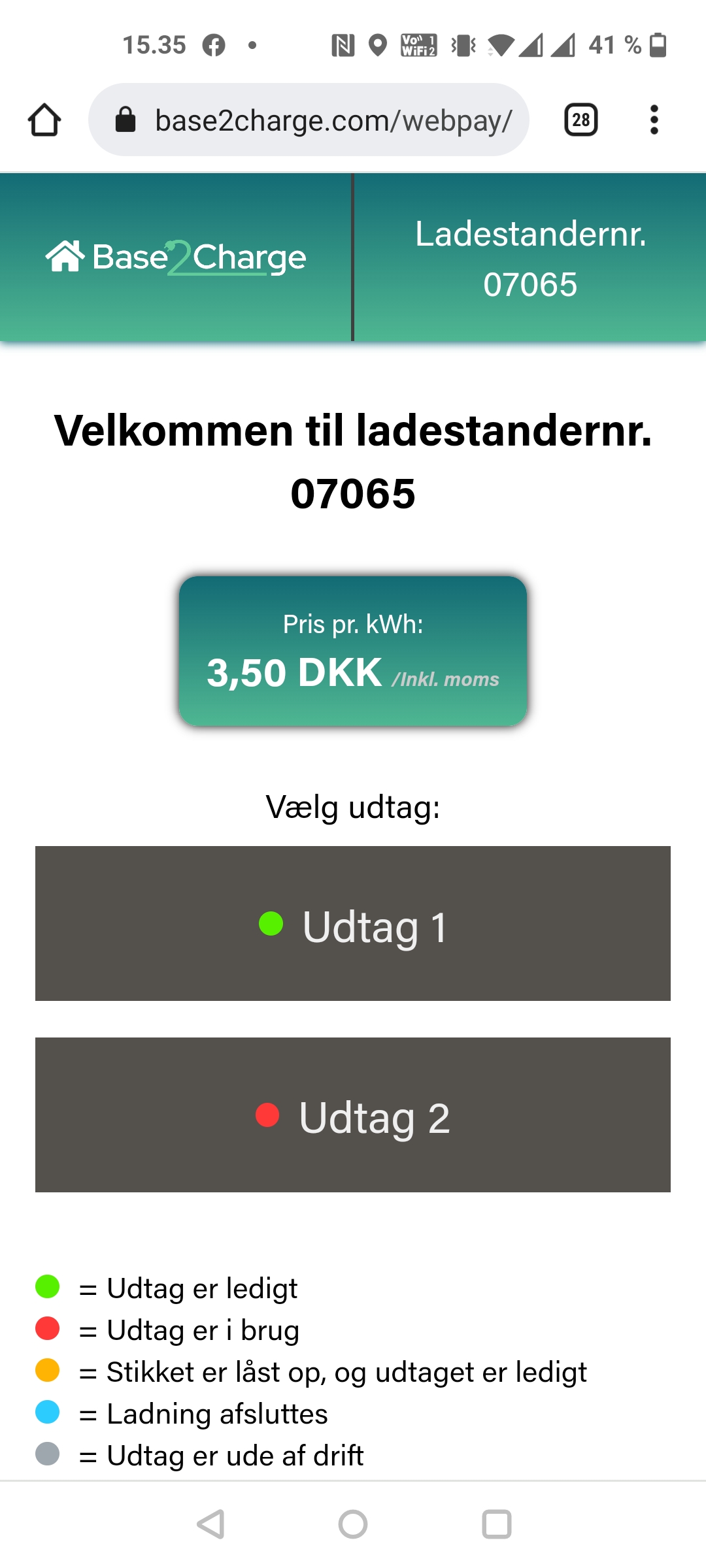Image resolution: width=706 pixels, height=1568 pixels.
Task: Tap the orange legend dot for unlocked plug
Action: pos(47,1372)
